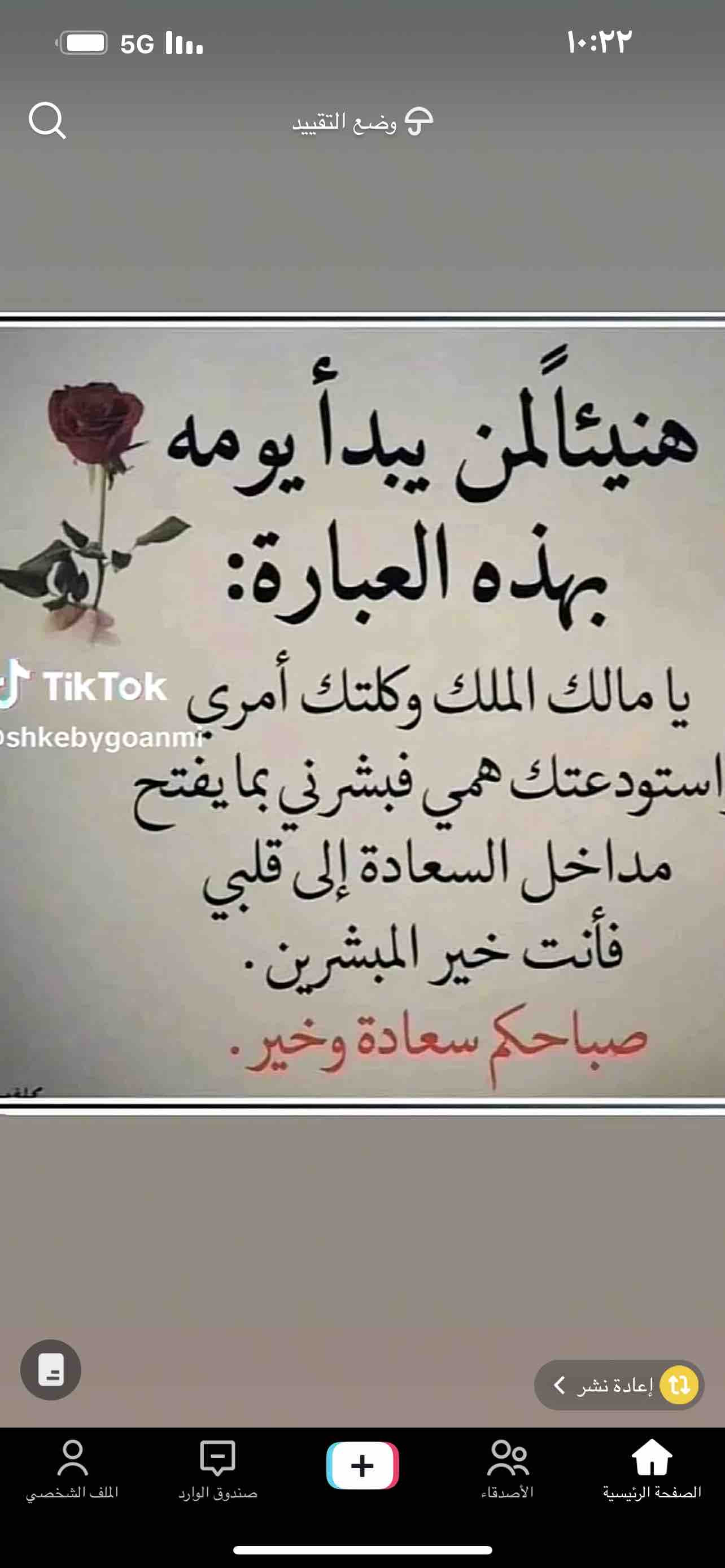725x1568 pixels.
Task: Tap the repost button
Action: [x=619, y=1385]
